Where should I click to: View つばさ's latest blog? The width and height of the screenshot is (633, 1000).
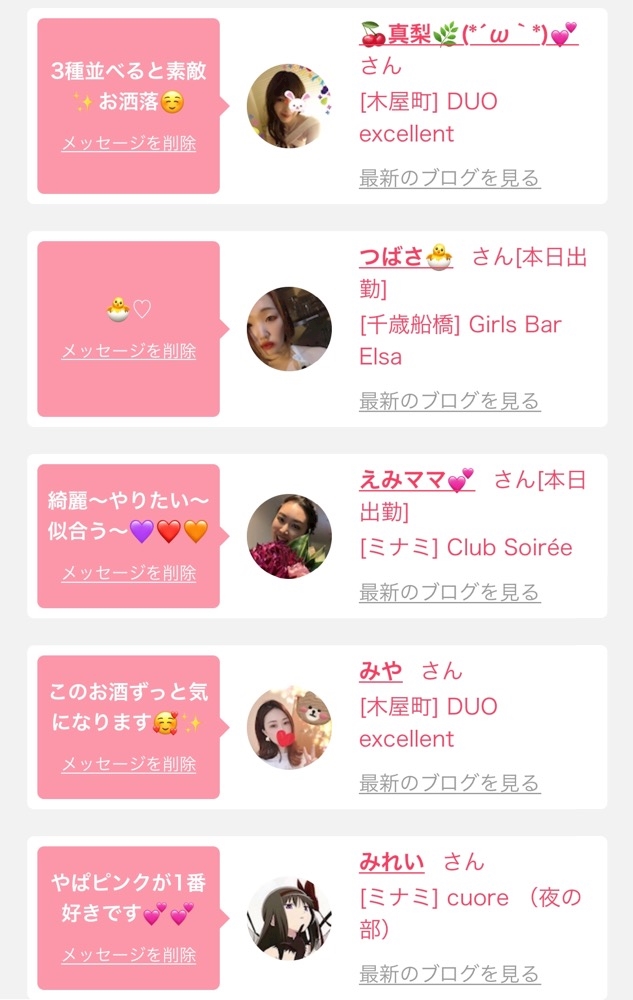tap(449, 401)
